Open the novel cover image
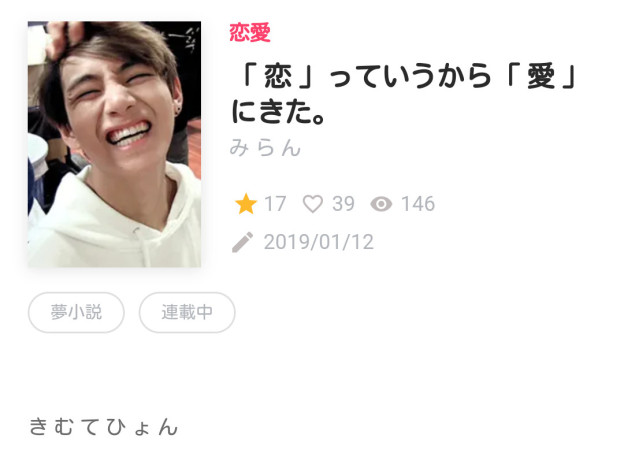 pos(114,144)
